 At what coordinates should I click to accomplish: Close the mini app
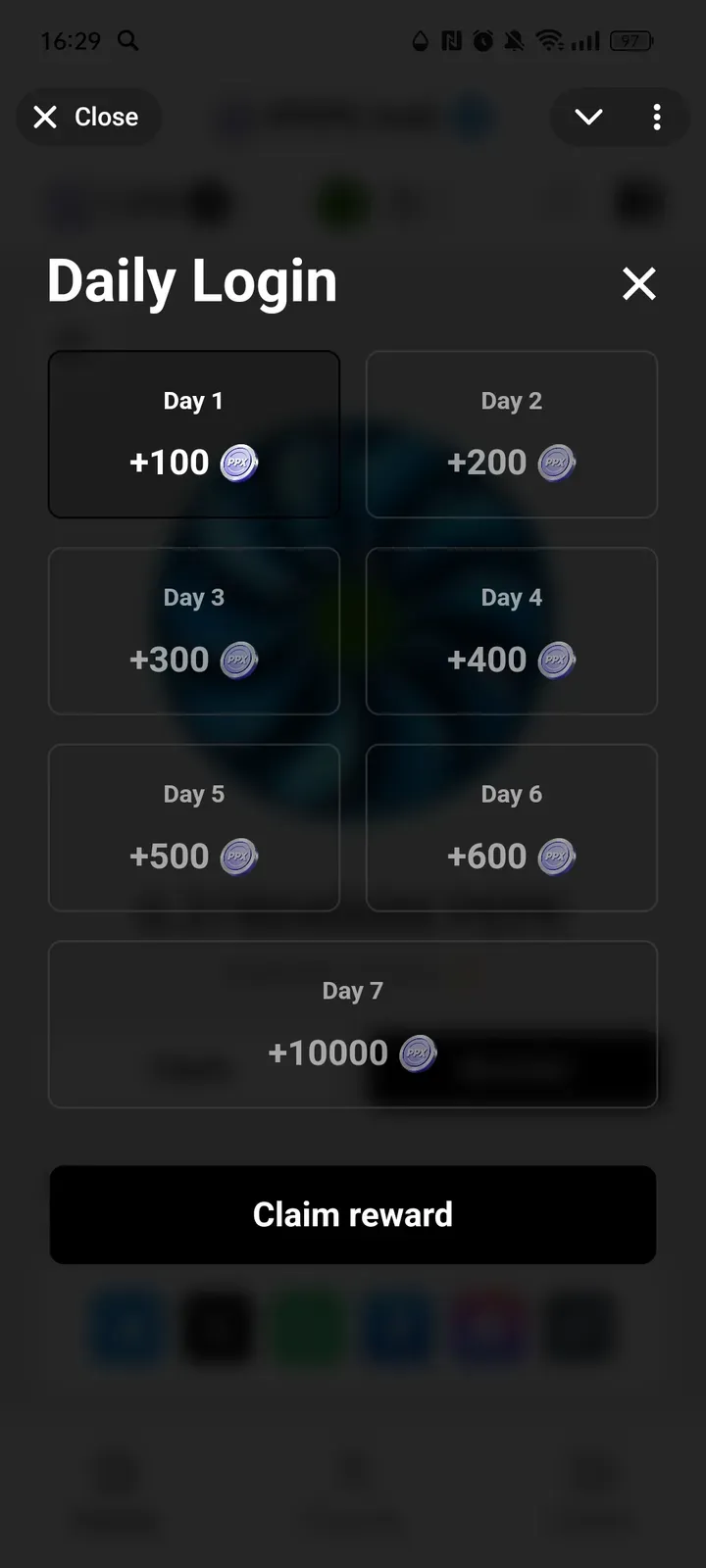click(x=87, y=117)
